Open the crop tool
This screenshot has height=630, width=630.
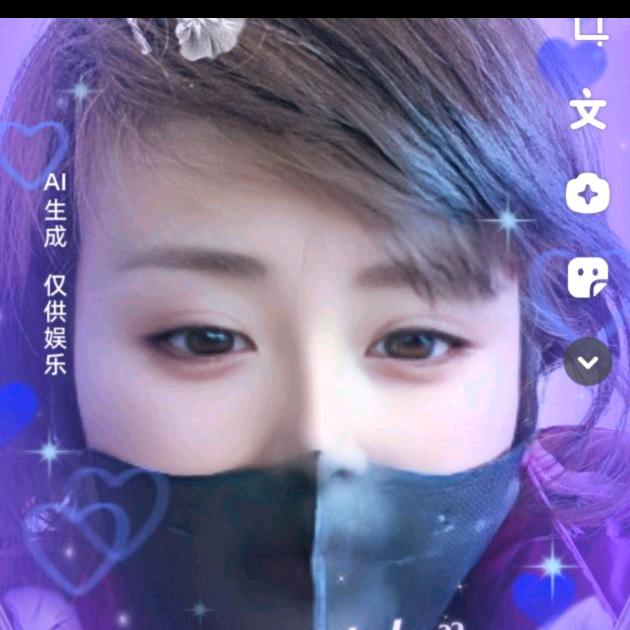point(588,30)
